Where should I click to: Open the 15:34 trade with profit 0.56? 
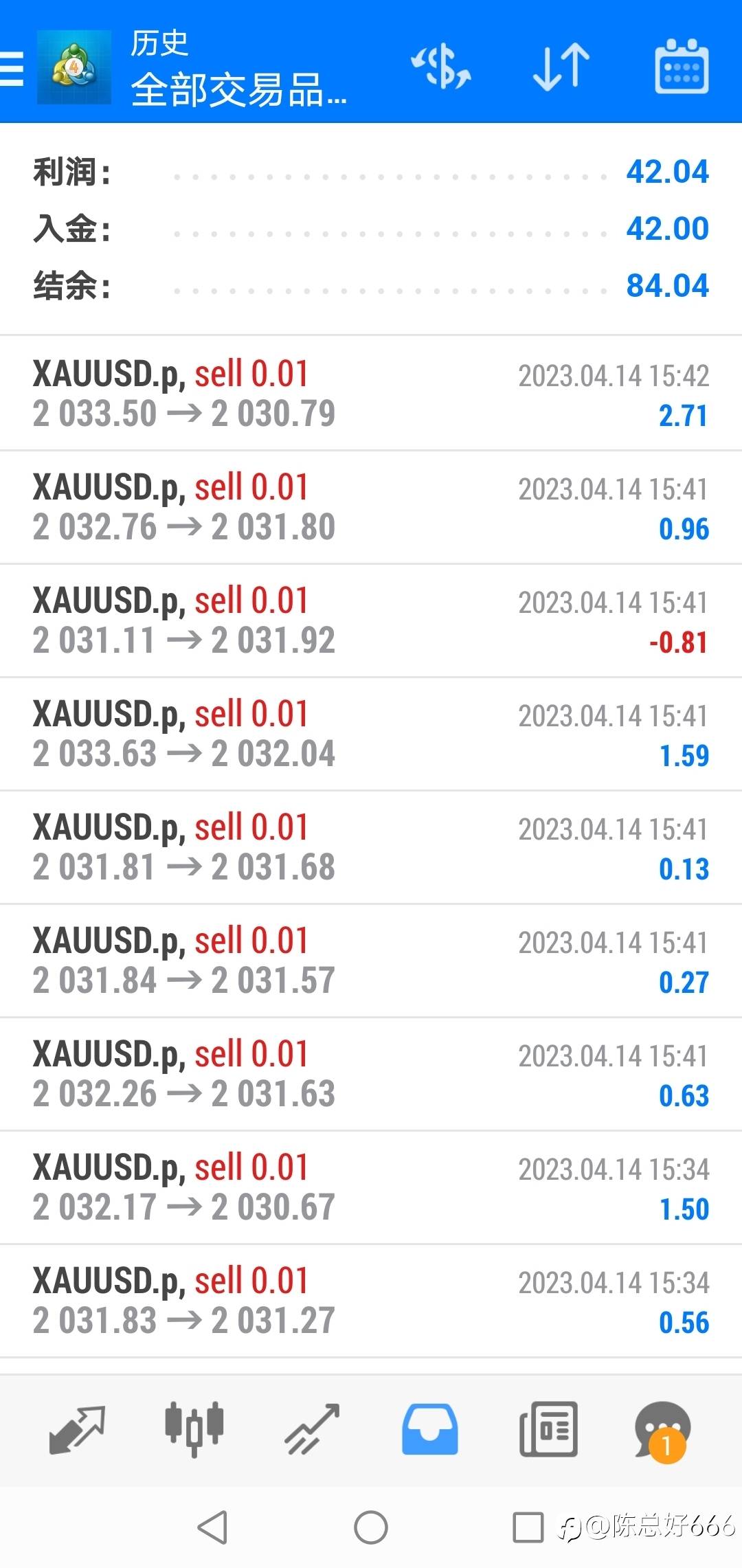(x=371, y=1301)
